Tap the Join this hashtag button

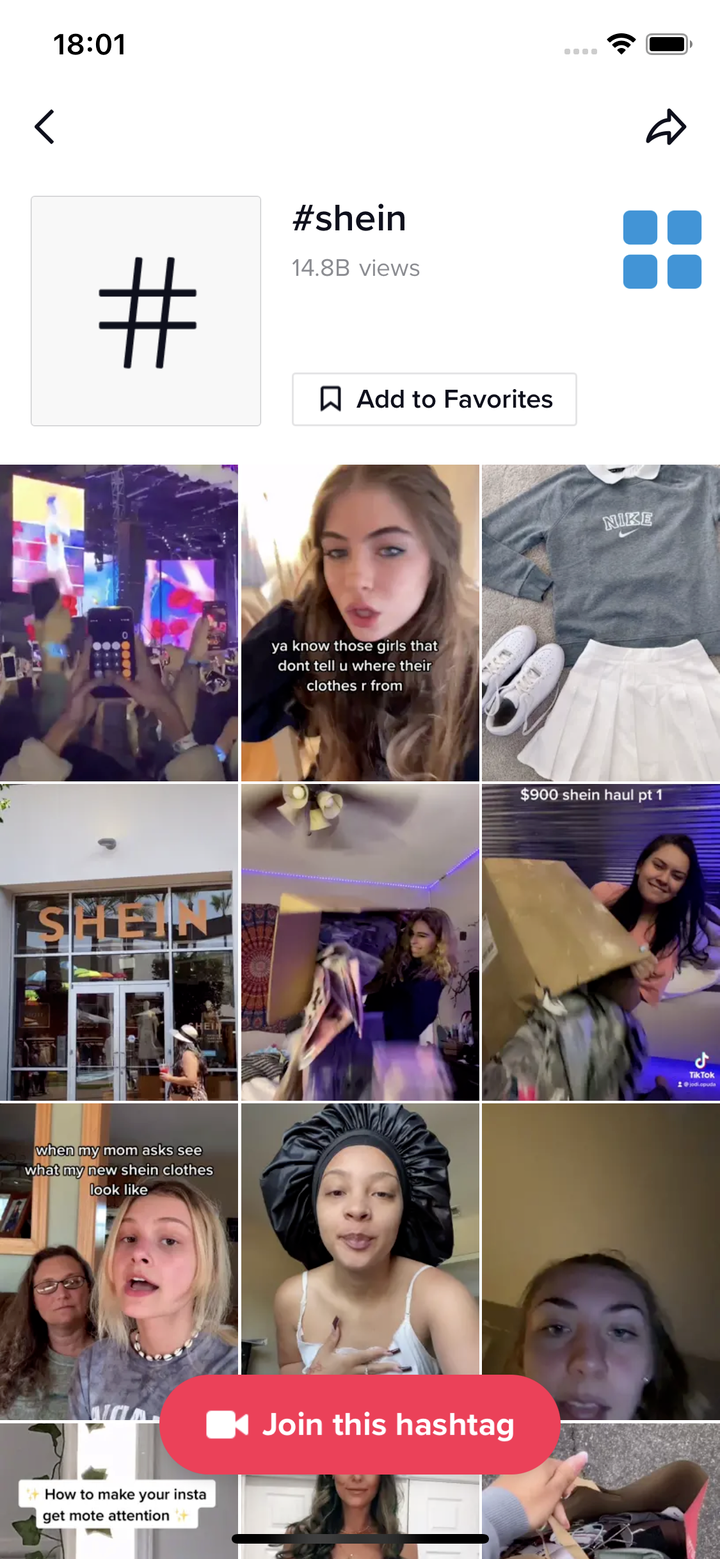coord(359,1424)
